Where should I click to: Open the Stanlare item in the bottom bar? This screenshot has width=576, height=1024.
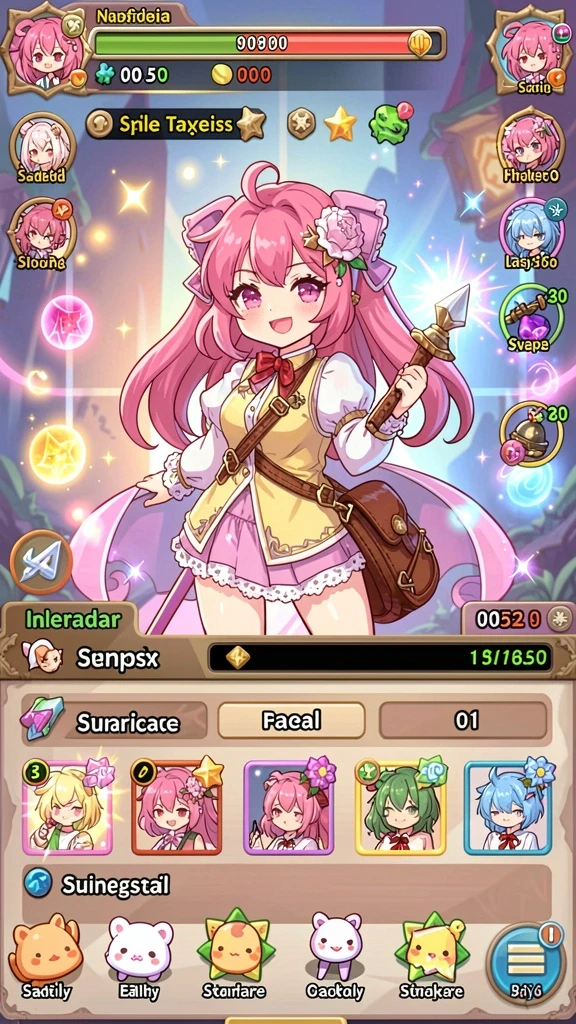pos(234,955)
